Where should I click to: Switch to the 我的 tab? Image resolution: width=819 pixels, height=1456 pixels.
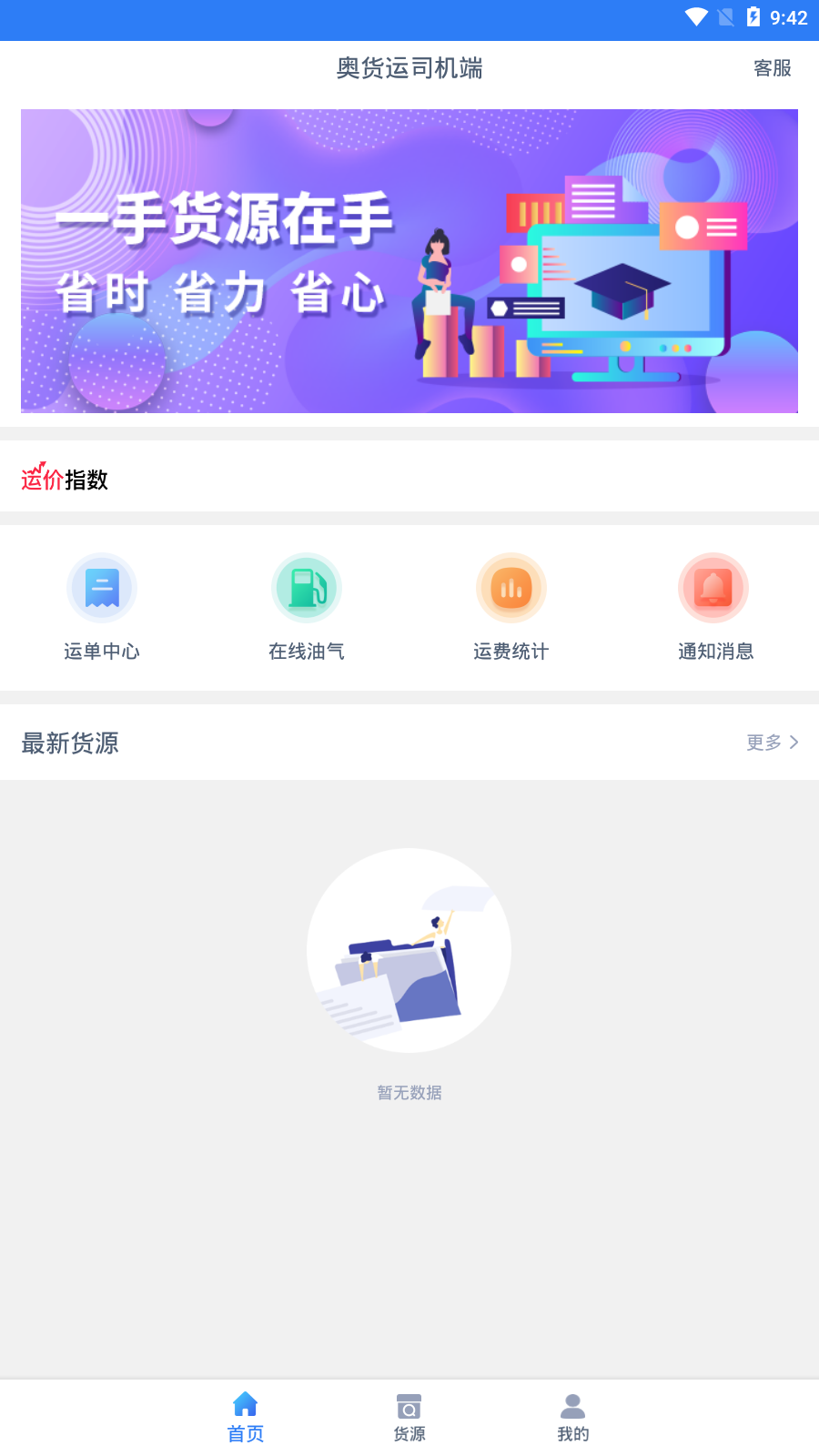tap(572, 1417)
